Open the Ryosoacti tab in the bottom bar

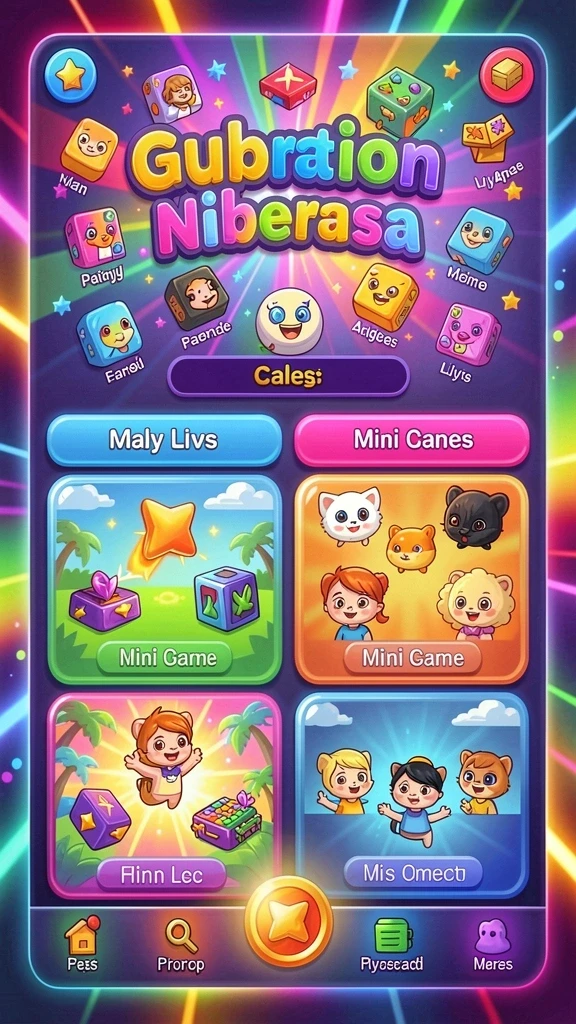[392, 943]
